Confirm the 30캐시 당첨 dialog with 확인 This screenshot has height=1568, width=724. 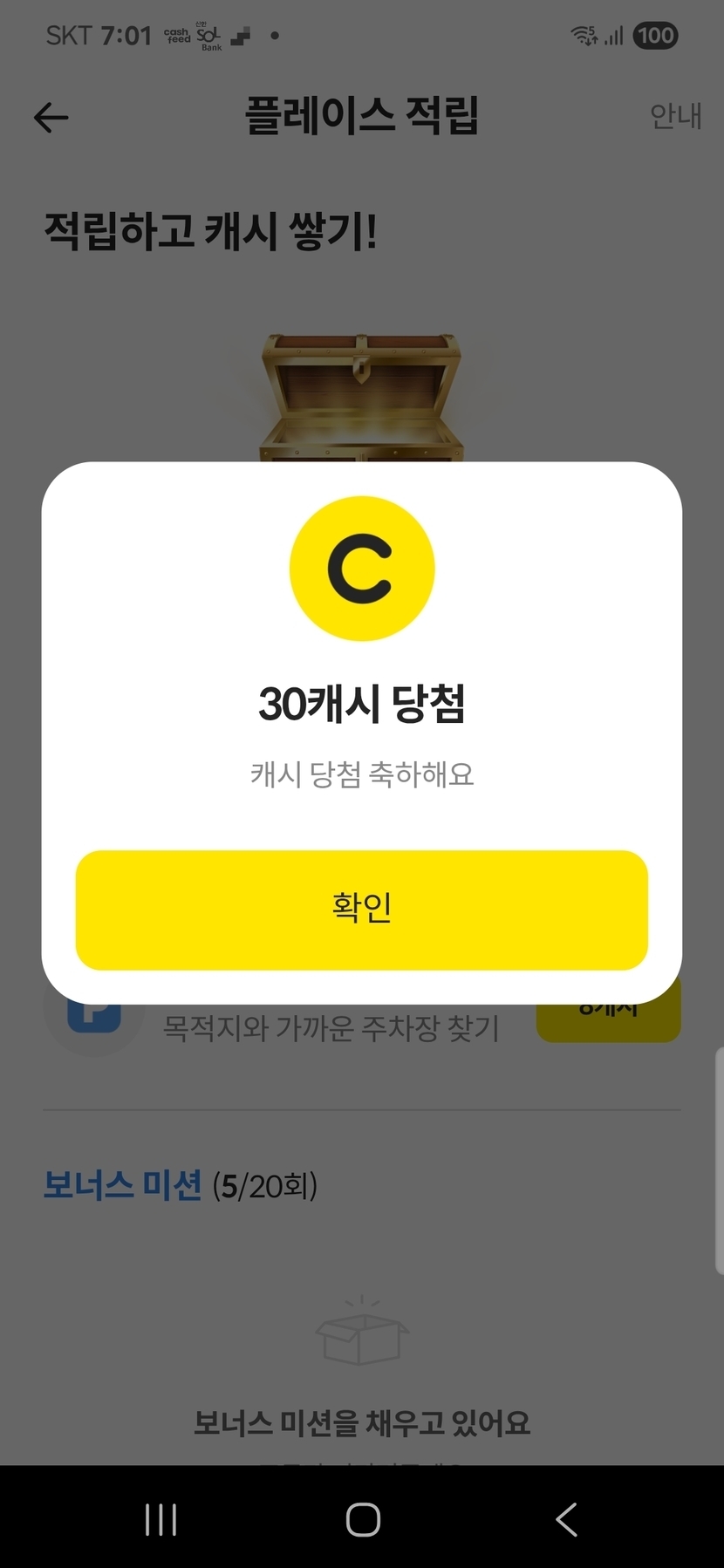tap(361, 910)
